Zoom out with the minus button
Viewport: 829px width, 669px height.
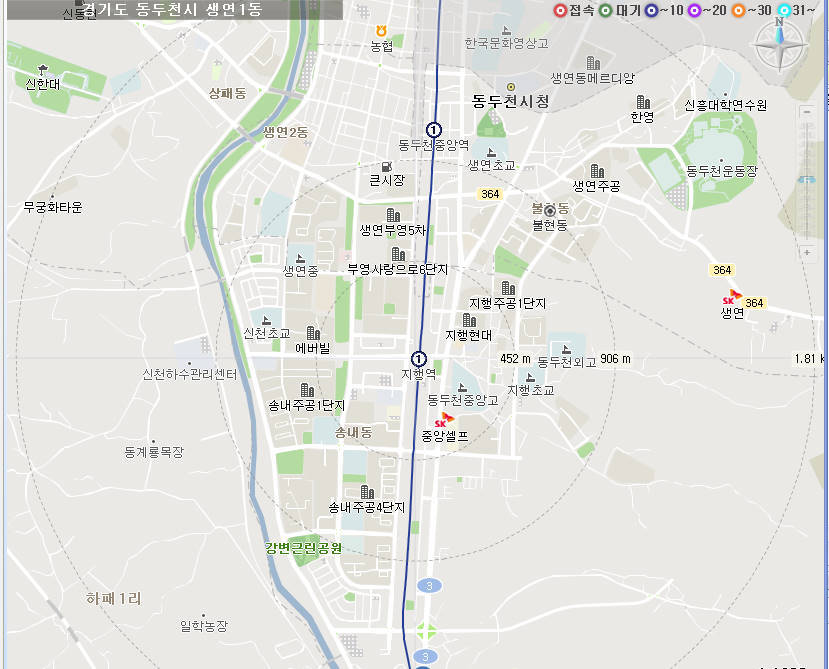pyautogui.click(x=807, y=112)
